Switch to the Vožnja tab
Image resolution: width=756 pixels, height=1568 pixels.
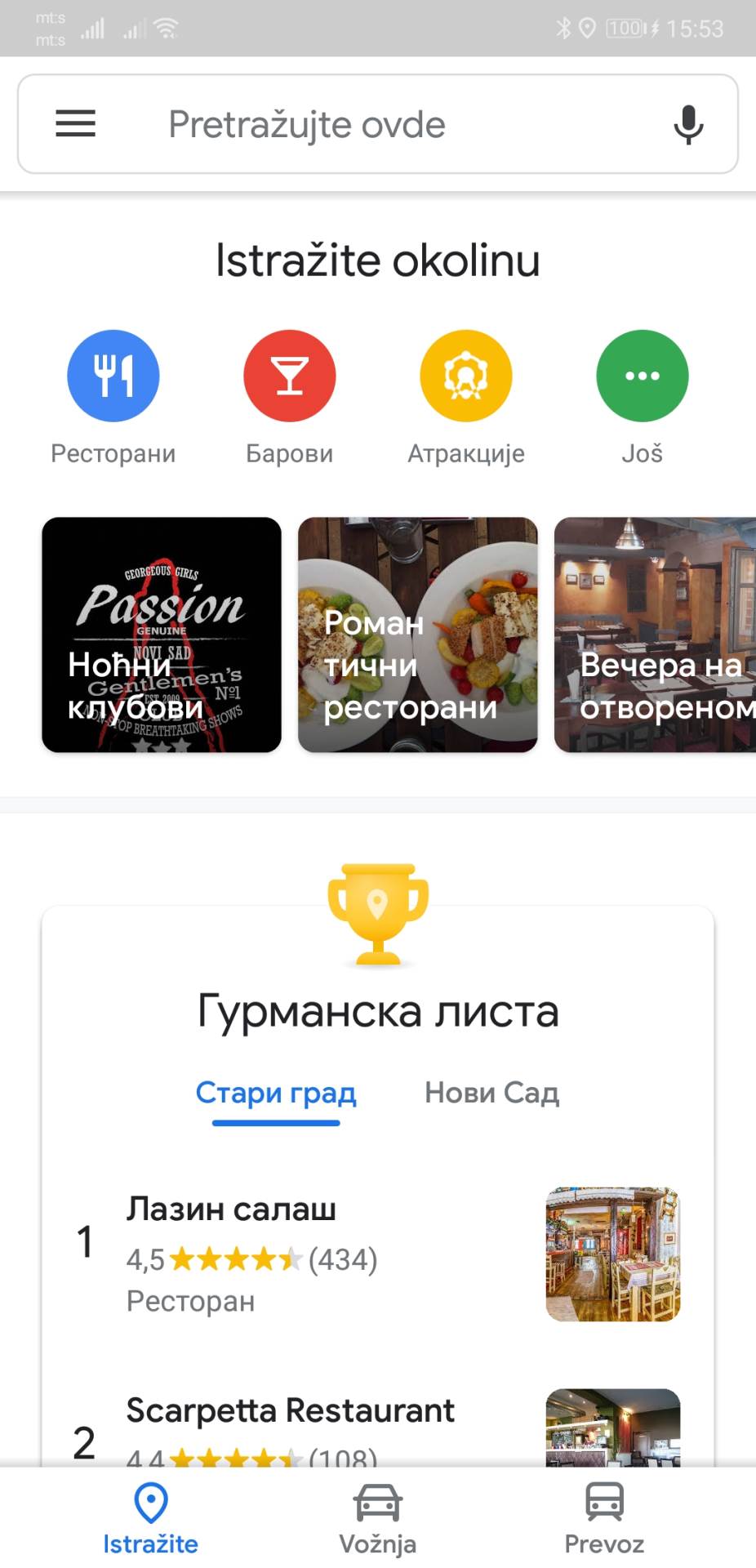coord(378,1519)
